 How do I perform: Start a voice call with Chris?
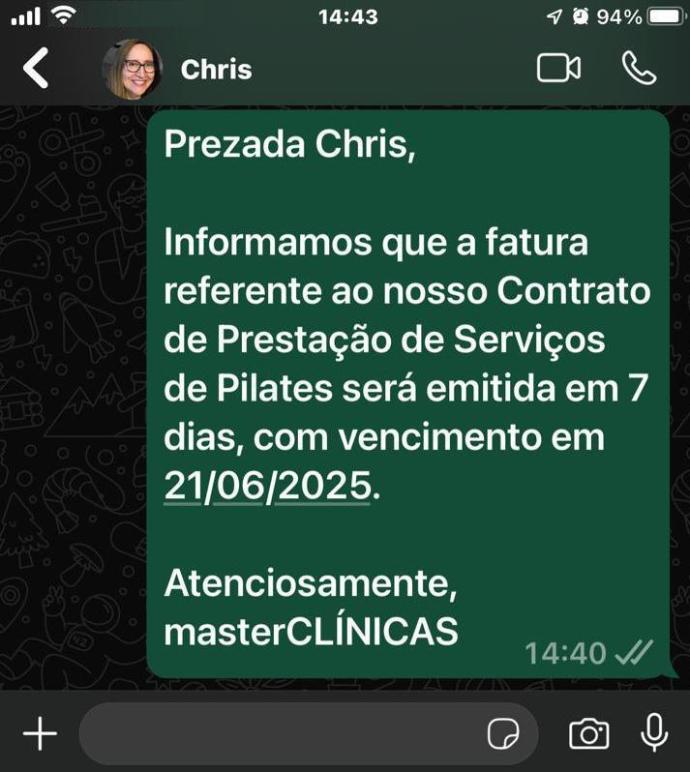(638, 68)
